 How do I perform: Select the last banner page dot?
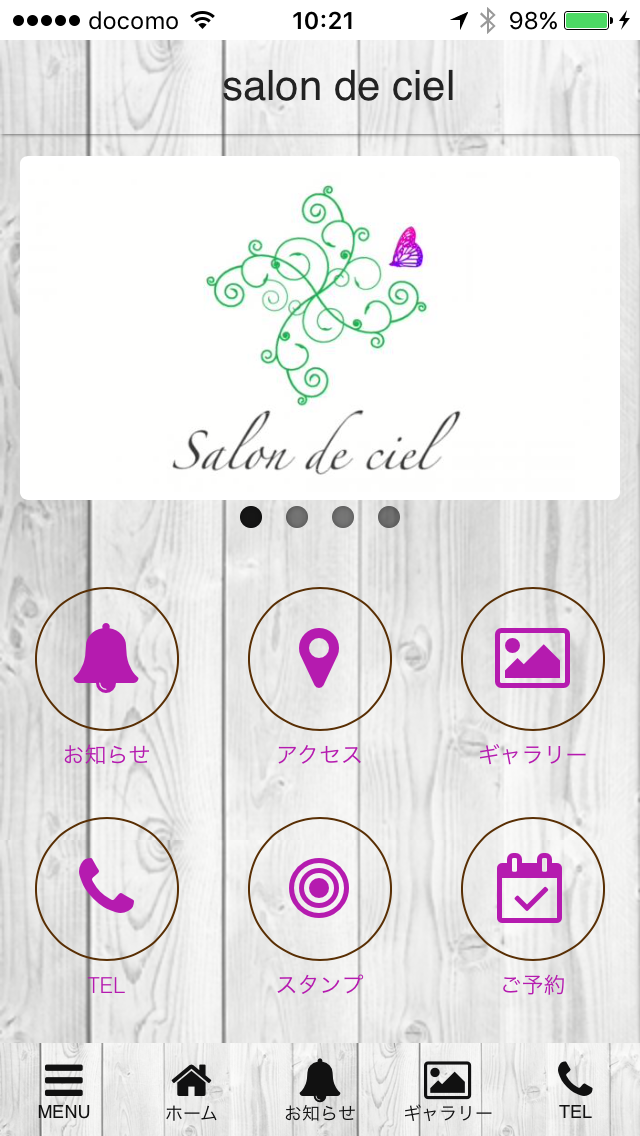pyautogui.click(x=389, y=517)
